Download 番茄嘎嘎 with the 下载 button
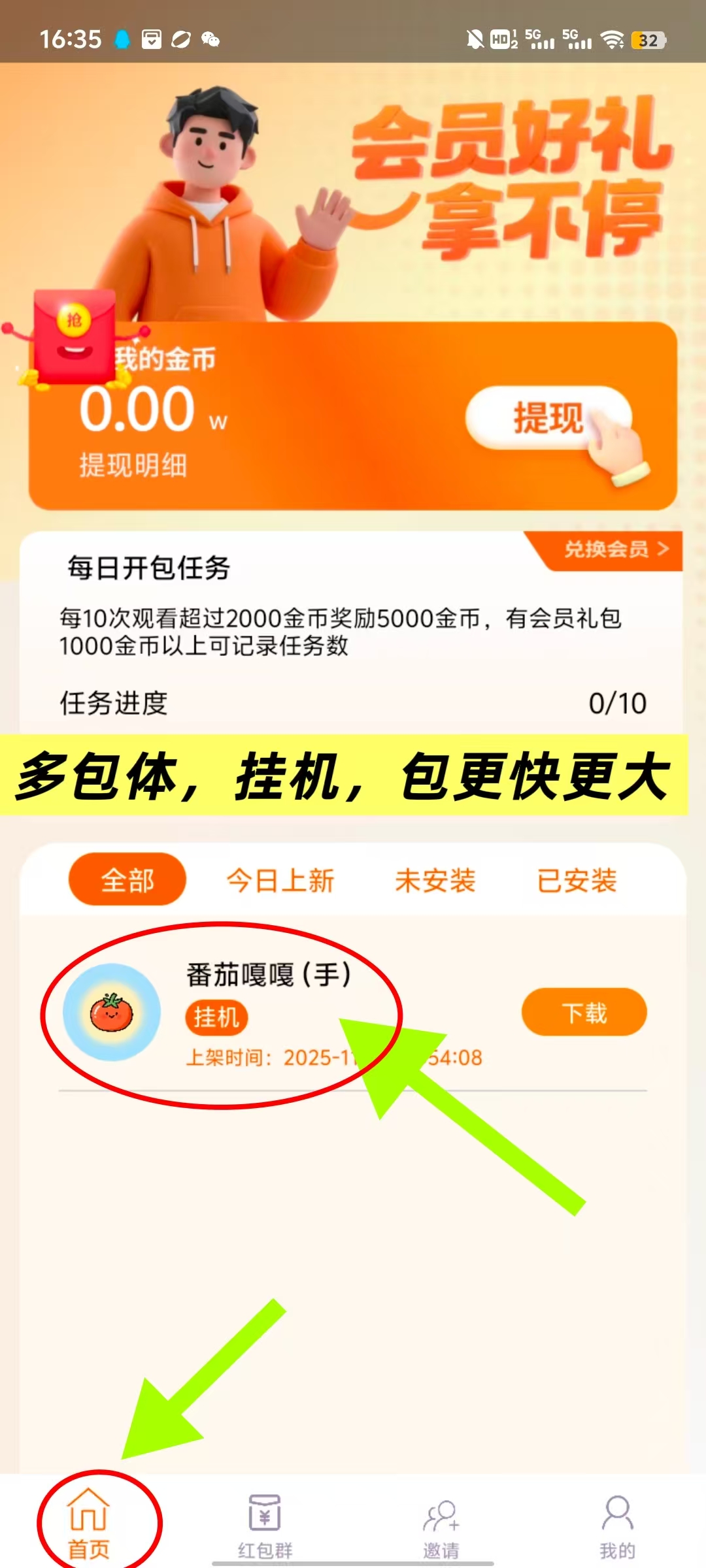Screen dimensions: 706x1568 coord(584,1013)
